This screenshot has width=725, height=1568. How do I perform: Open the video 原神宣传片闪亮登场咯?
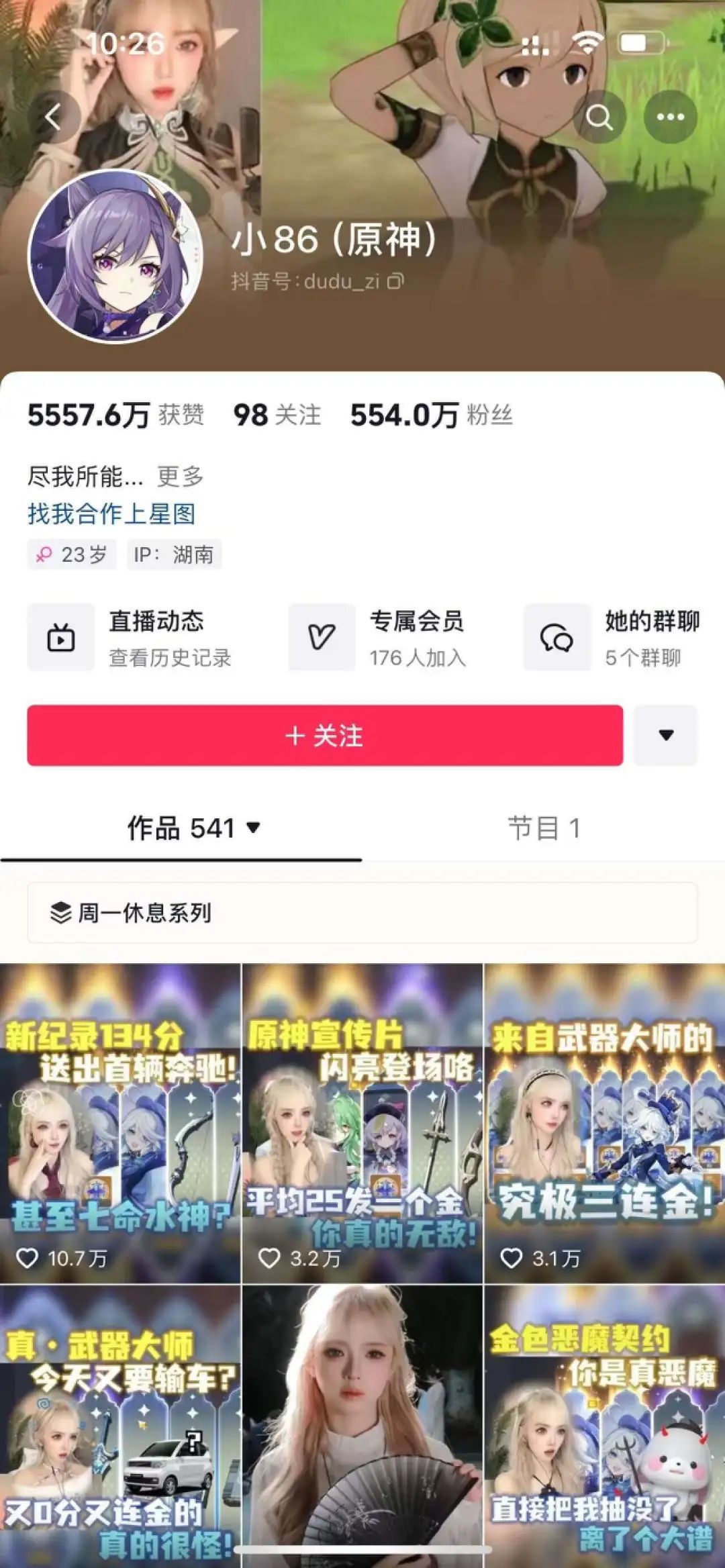pyautogui.click(x=362, y=1124)
